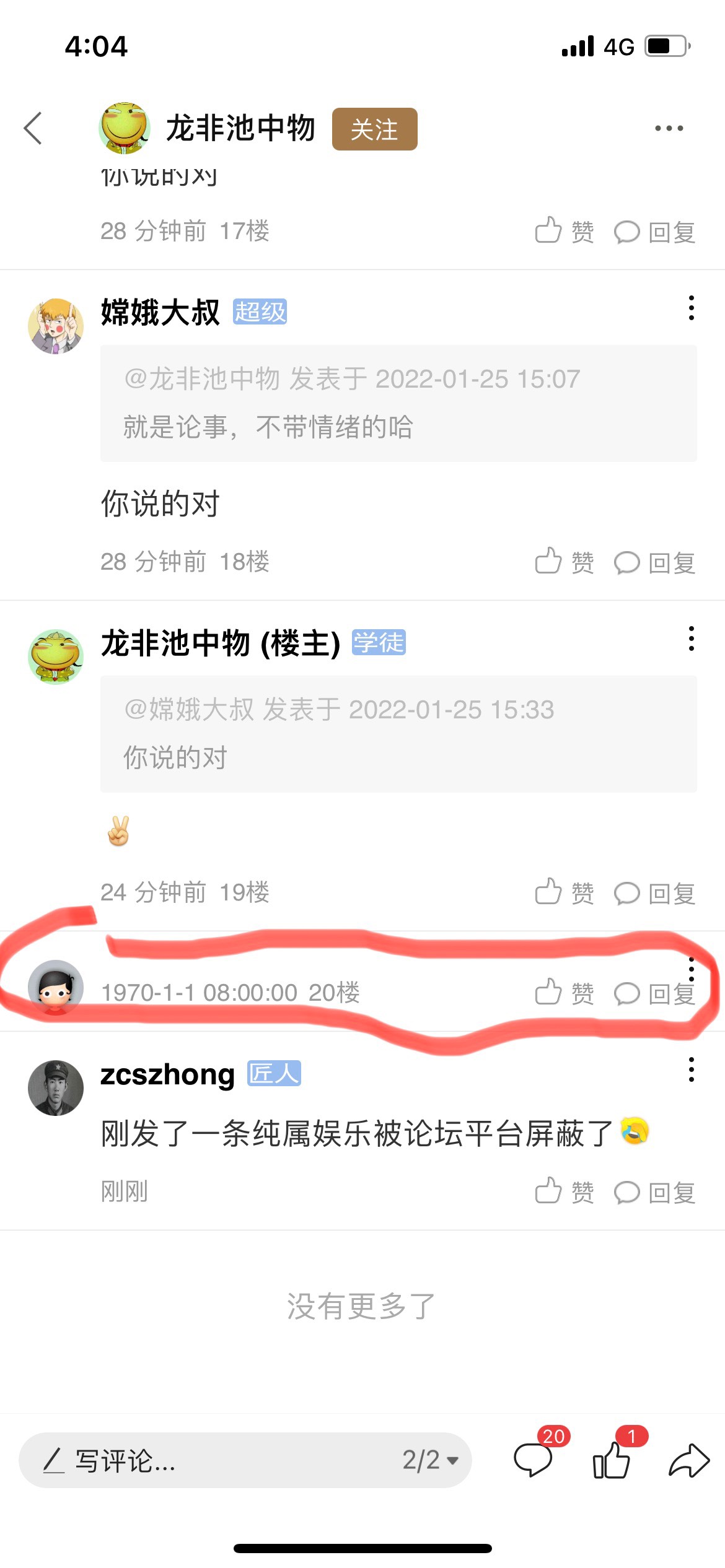
Task: Reply to the 20楼 comment
Action: 654,994
